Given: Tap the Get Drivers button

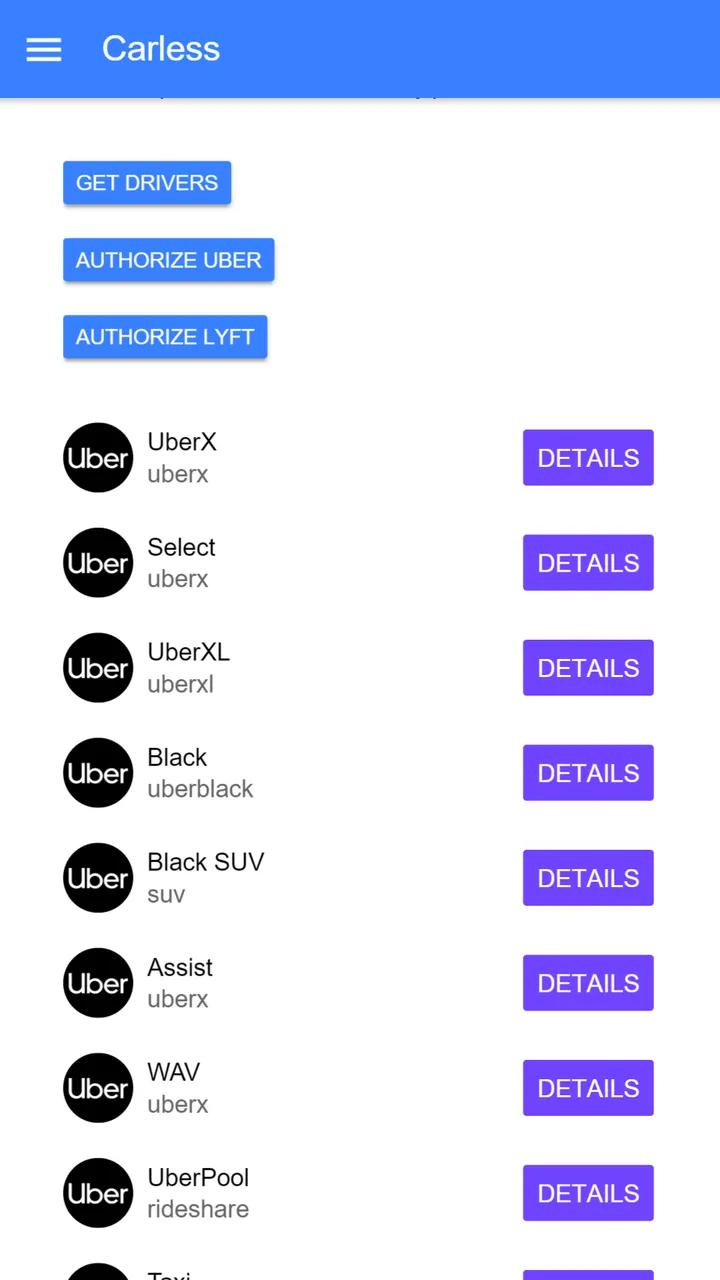Looking at the screenshot, I should (x=147, y=183).
